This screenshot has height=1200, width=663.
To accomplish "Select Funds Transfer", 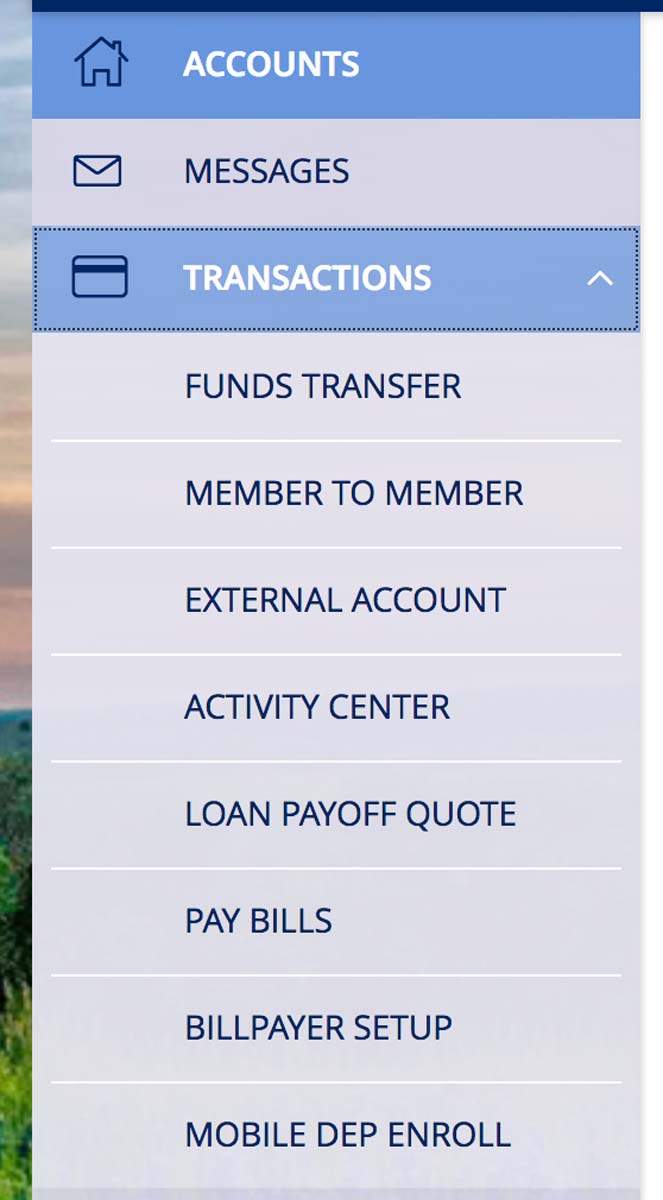I will click(x=323, y=387).
